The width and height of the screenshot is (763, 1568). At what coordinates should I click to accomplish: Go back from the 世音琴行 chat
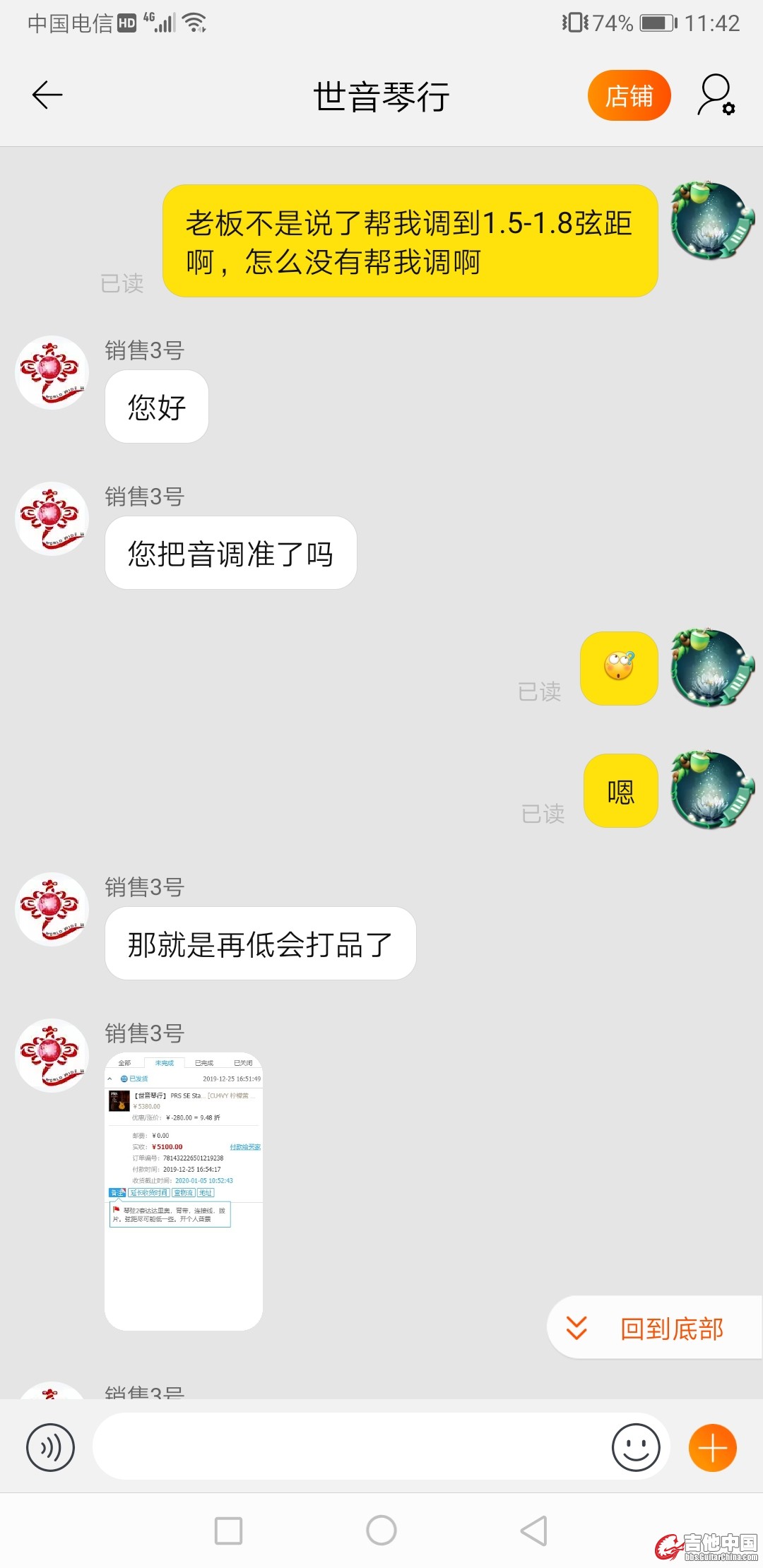47,95
